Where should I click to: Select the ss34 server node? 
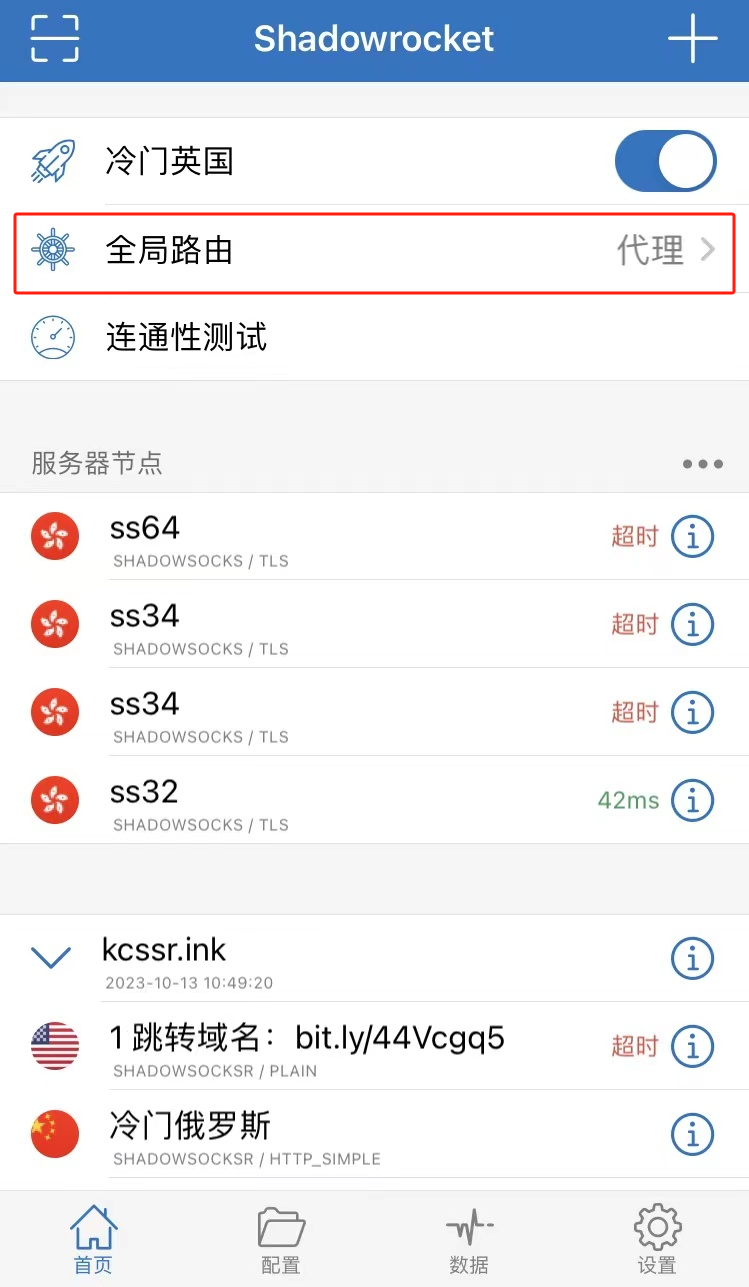tap(300, 624)
